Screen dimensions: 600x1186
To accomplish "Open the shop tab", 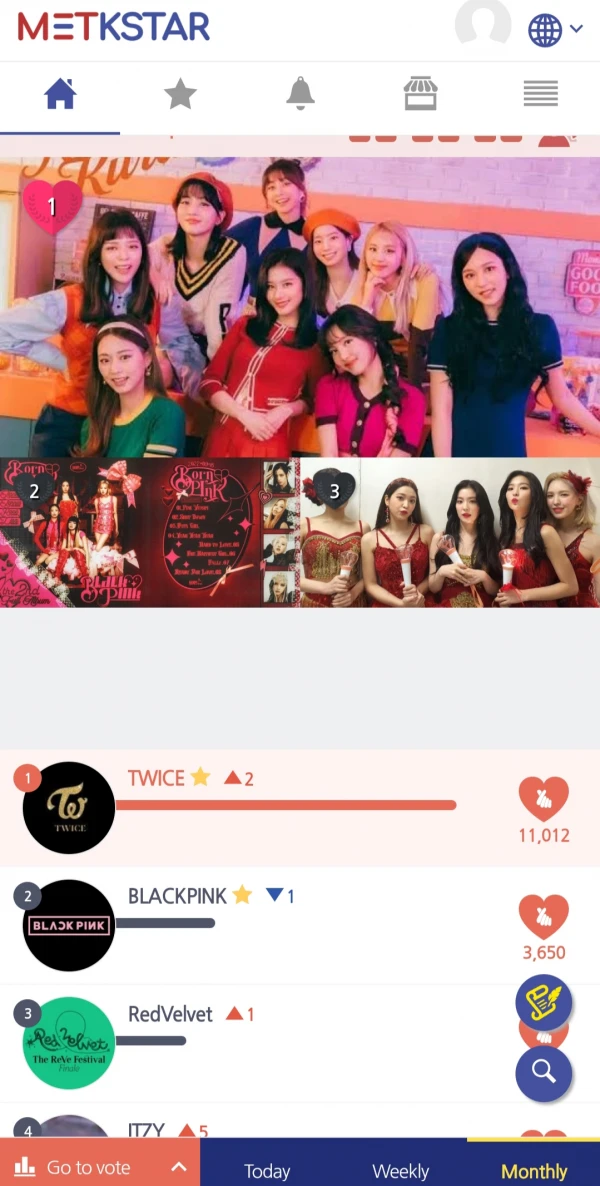I will click(420, 94).
